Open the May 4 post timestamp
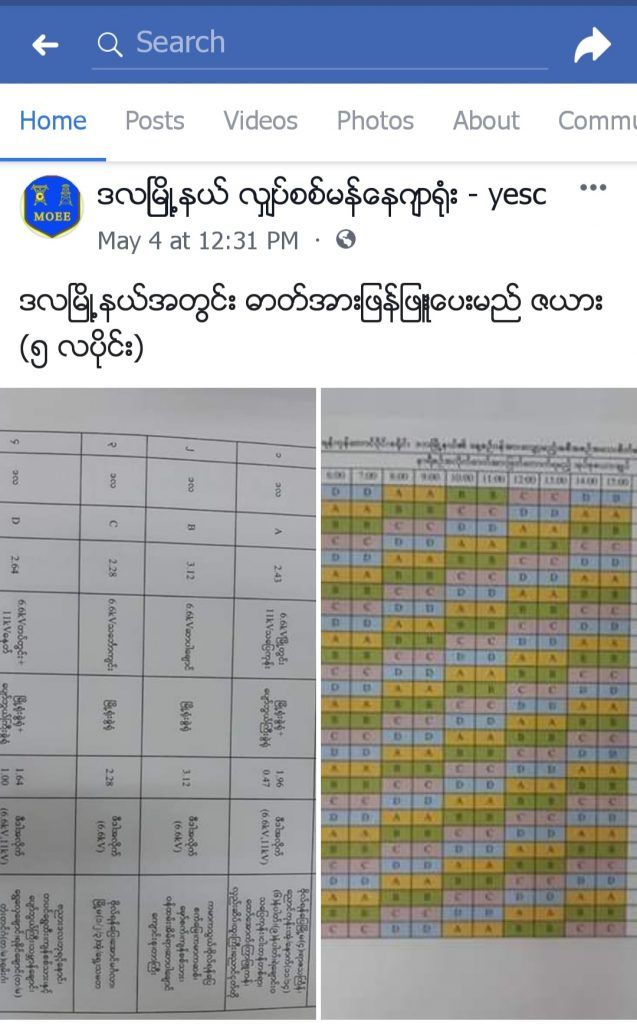 (x=197, y=241)
